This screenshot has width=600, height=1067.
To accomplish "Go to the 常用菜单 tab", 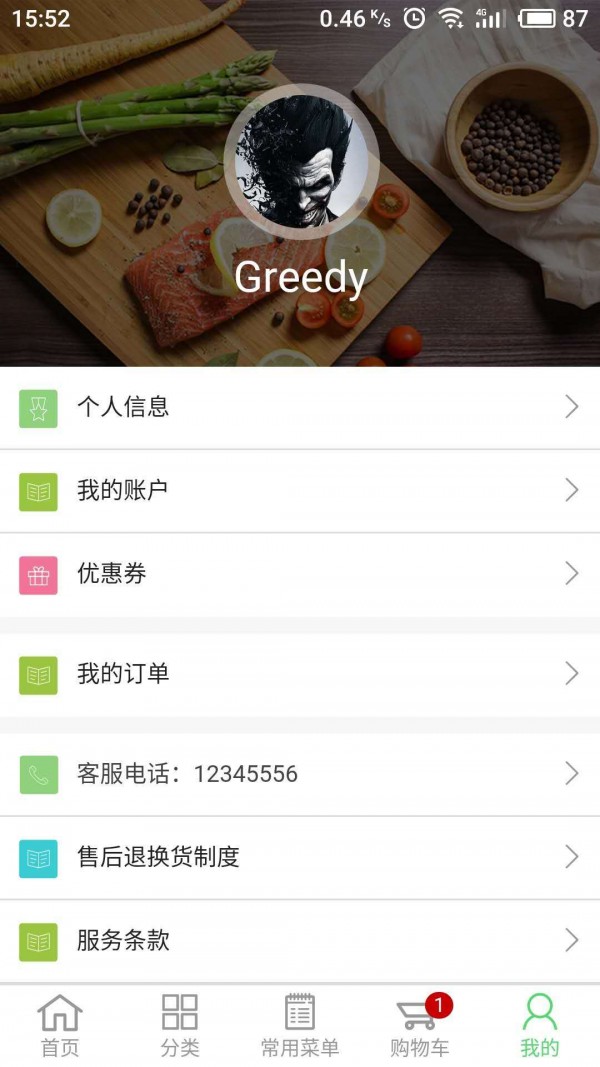I will (x=300, y=1025).
